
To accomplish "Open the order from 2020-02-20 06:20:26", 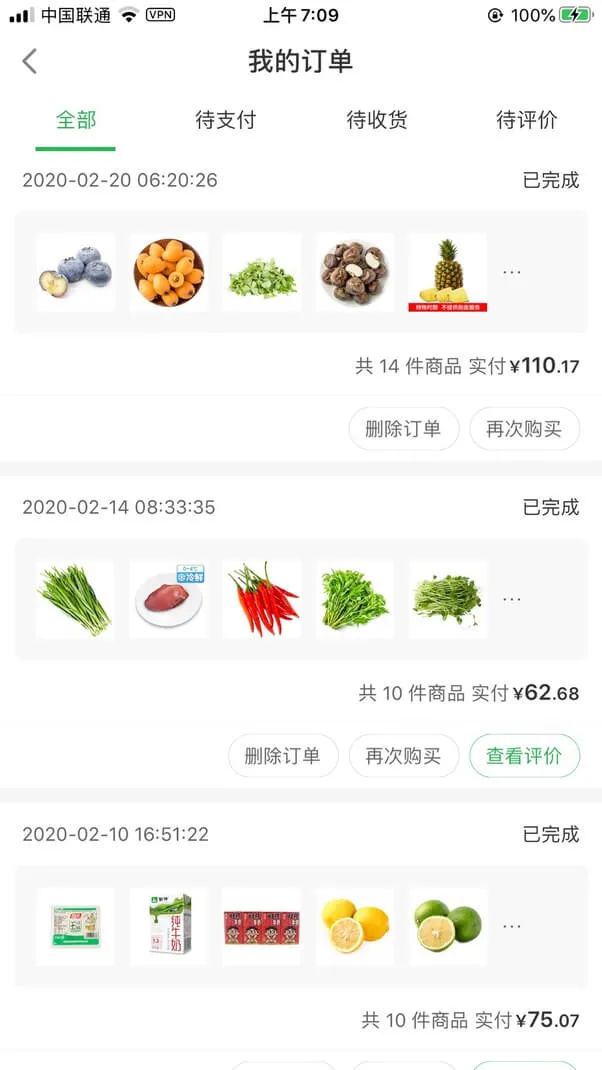I will 300,272.
